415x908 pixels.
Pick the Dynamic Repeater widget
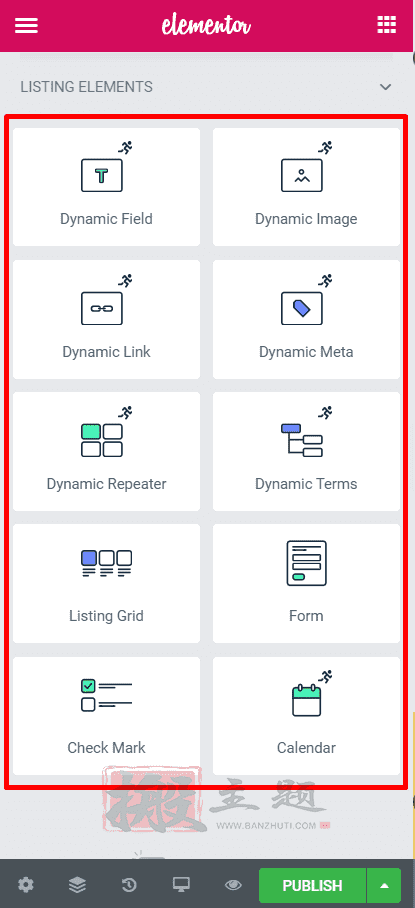[x=106, y=452]
